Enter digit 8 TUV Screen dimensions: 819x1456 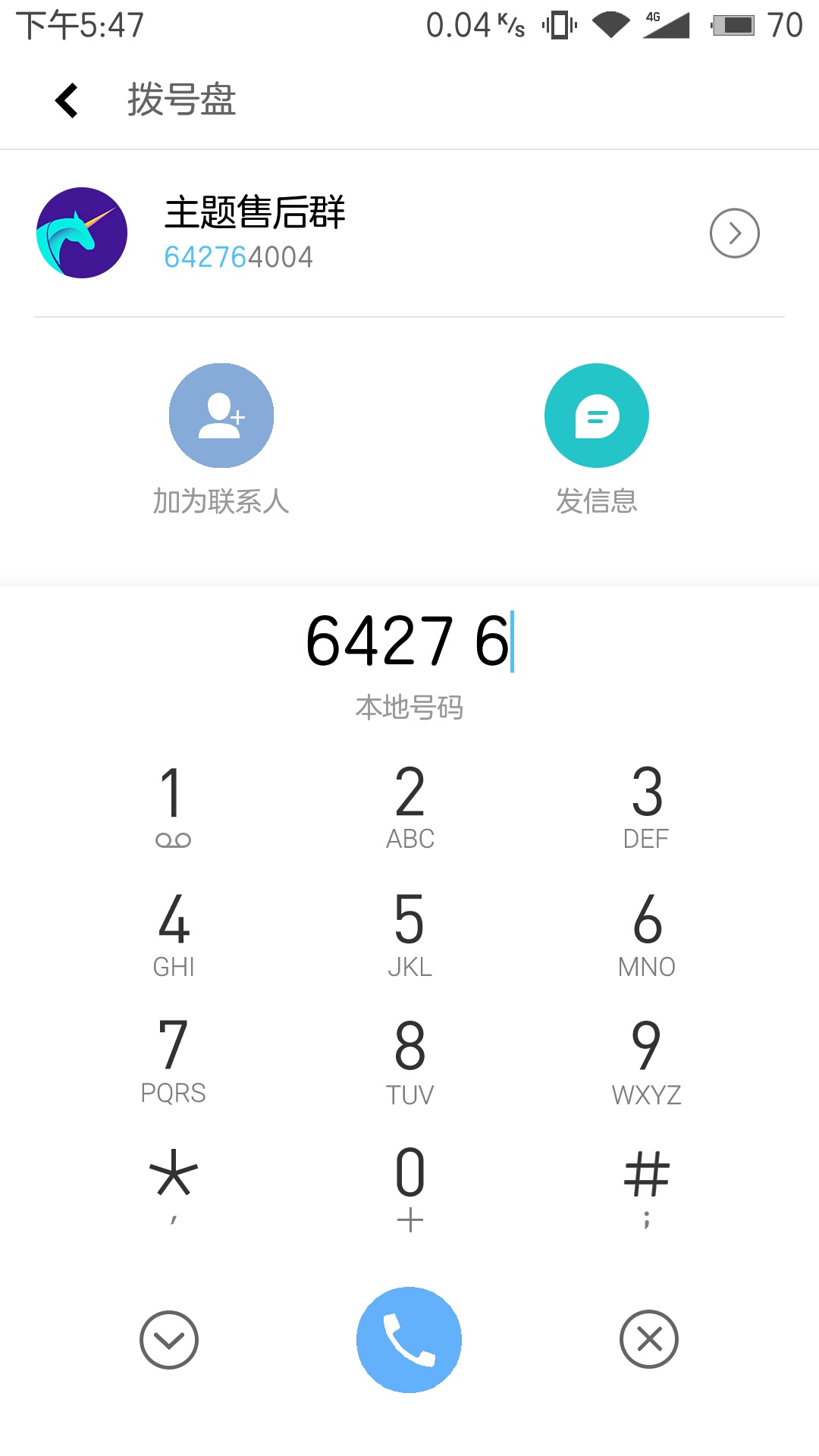click(x=410, y=1062)
